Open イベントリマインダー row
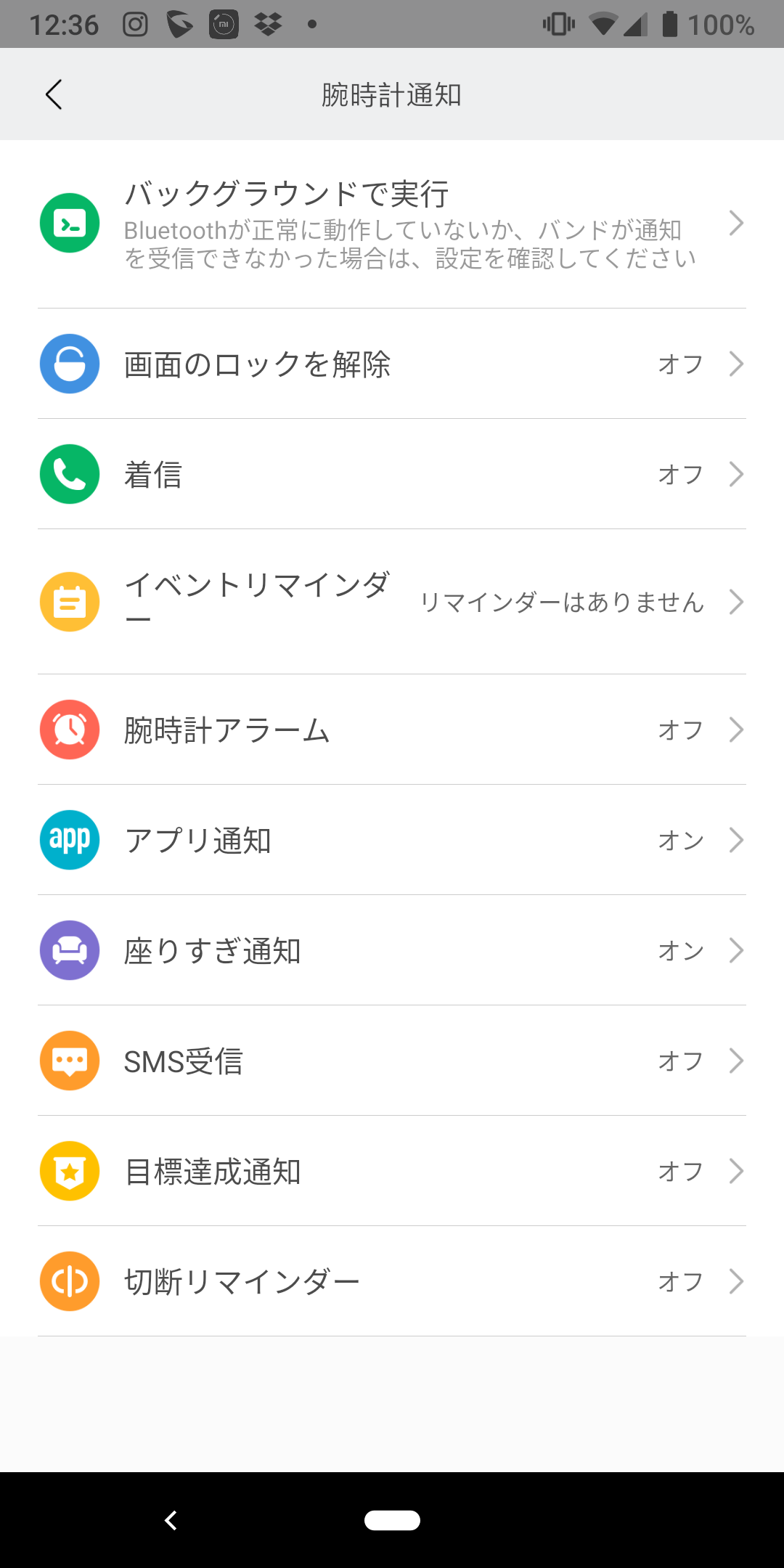Image resolution: width=784 pixels, height=1568 pixels. pos(392,602)
